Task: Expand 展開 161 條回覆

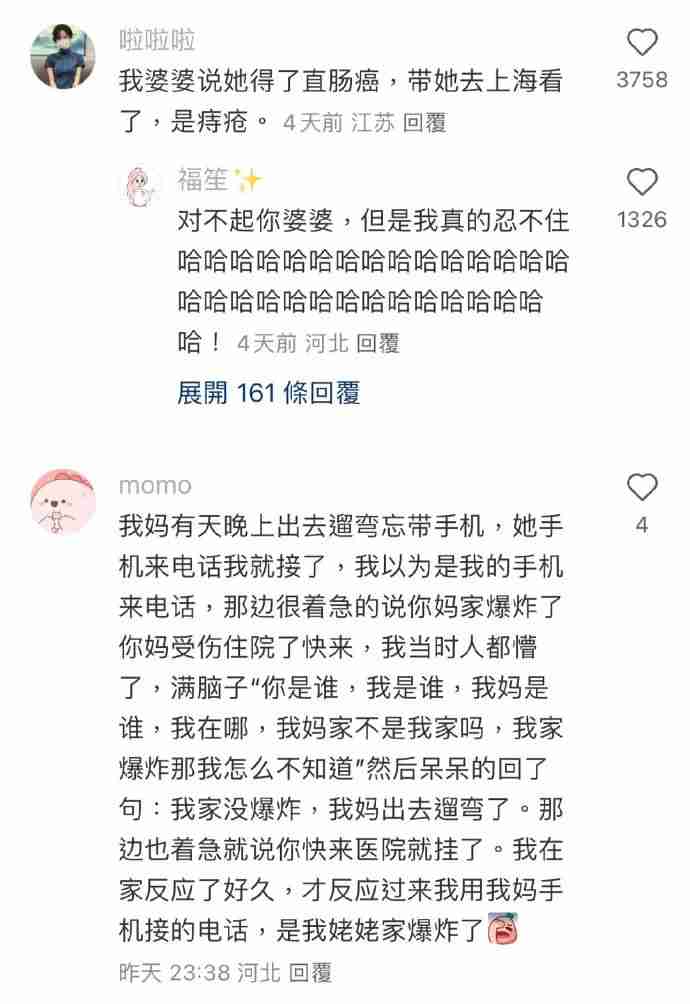Action: click(268, 393)
